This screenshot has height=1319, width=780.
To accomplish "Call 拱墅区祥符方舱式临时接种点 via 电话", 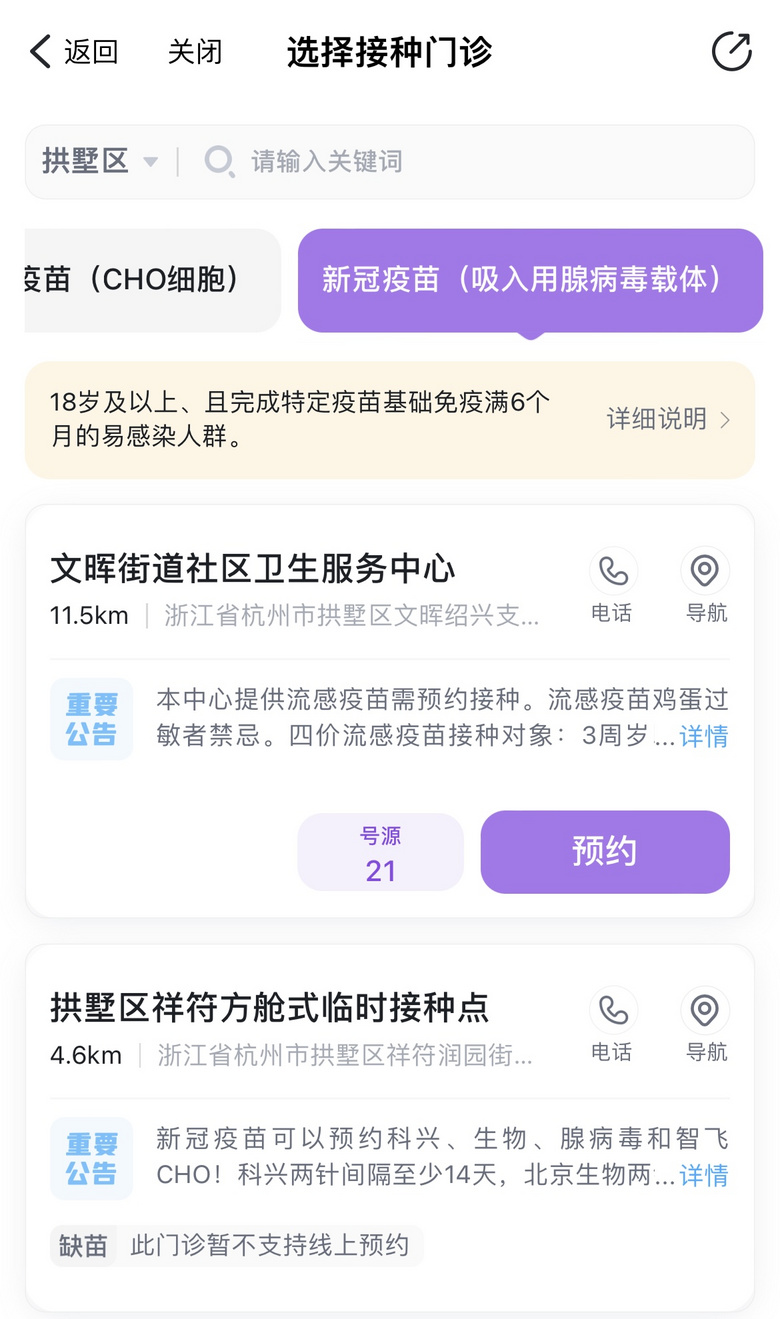I will click(612, 1025).
